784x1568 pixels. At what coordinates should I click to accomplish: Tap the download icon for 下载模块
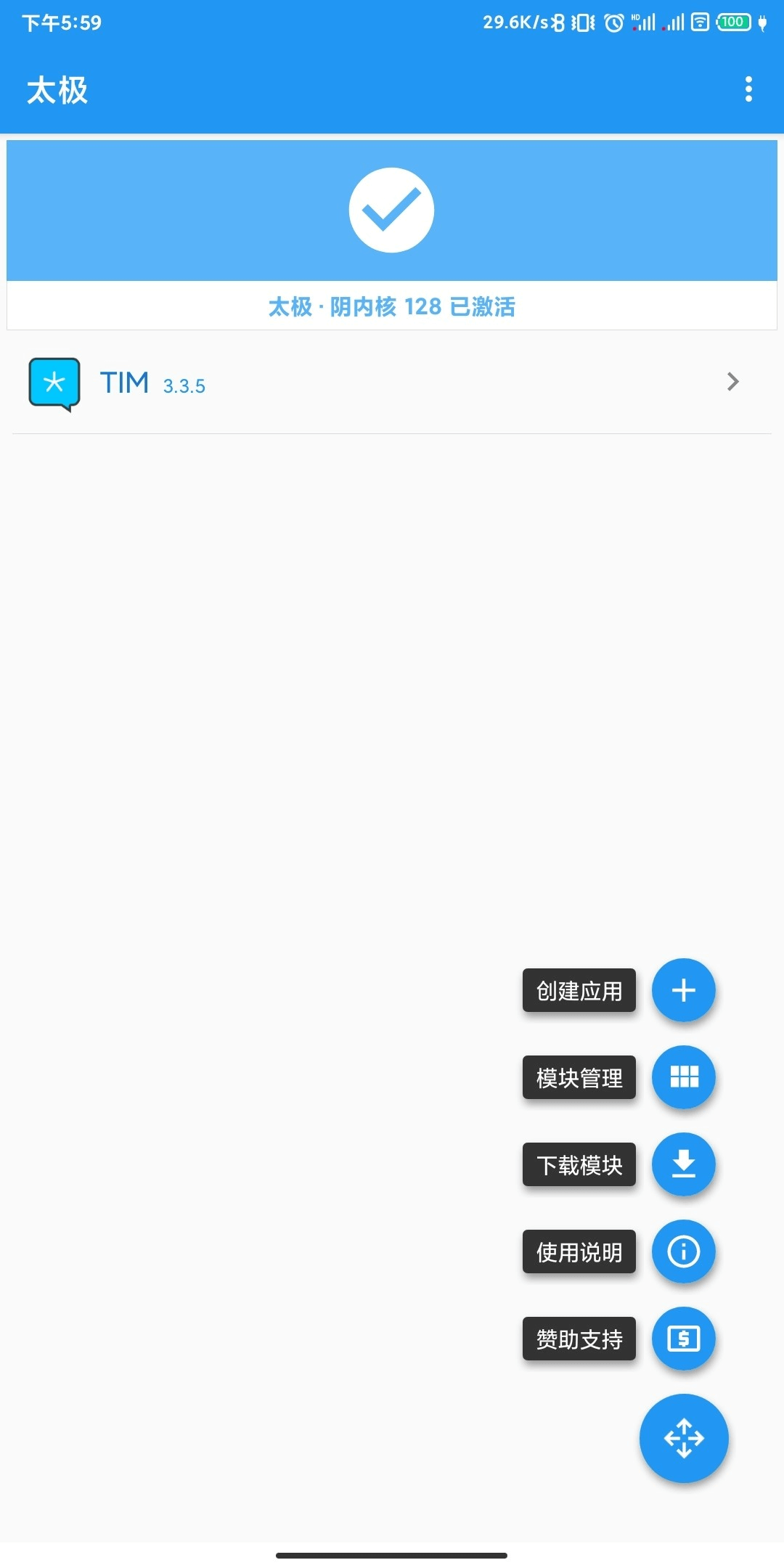coord(683,1165)
